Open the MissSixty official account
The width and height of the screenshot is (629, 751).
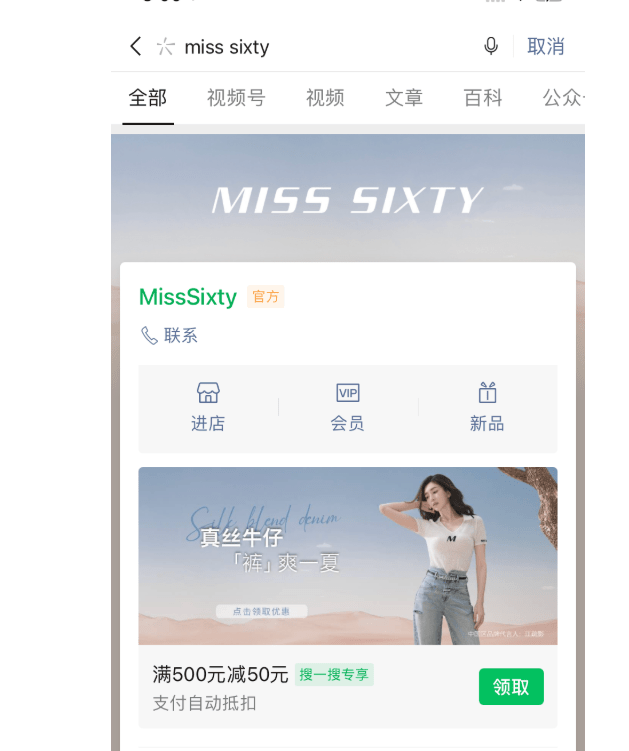188,297
